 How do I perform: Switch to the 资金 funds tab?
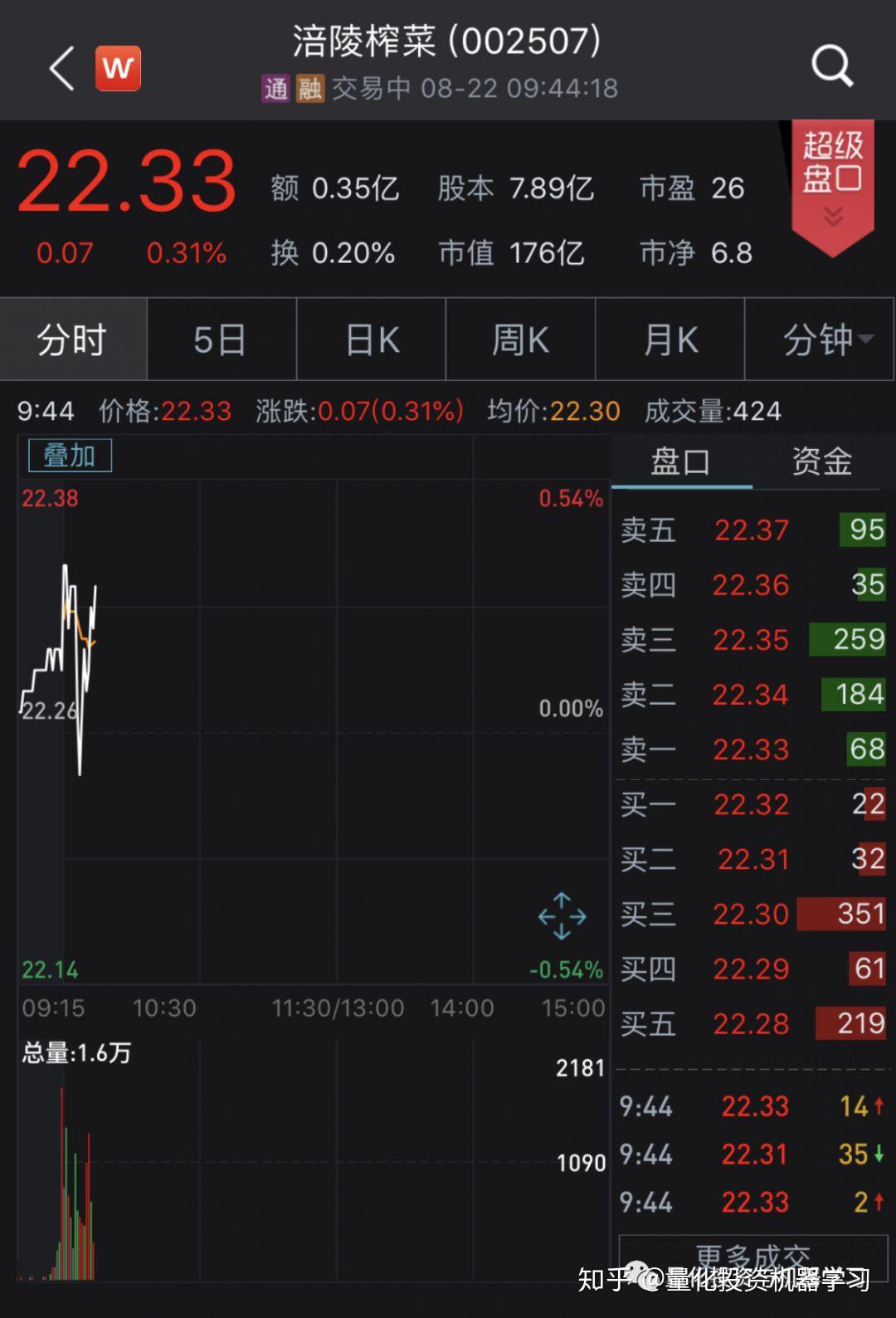click(x=821, y=461)
